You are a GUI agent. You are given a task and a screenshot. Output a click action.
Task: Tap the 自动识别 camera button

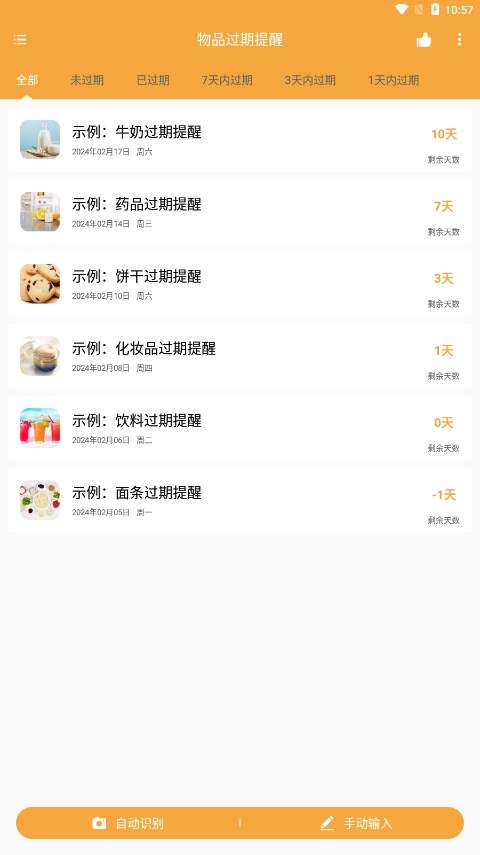click(x=128, y=823)
